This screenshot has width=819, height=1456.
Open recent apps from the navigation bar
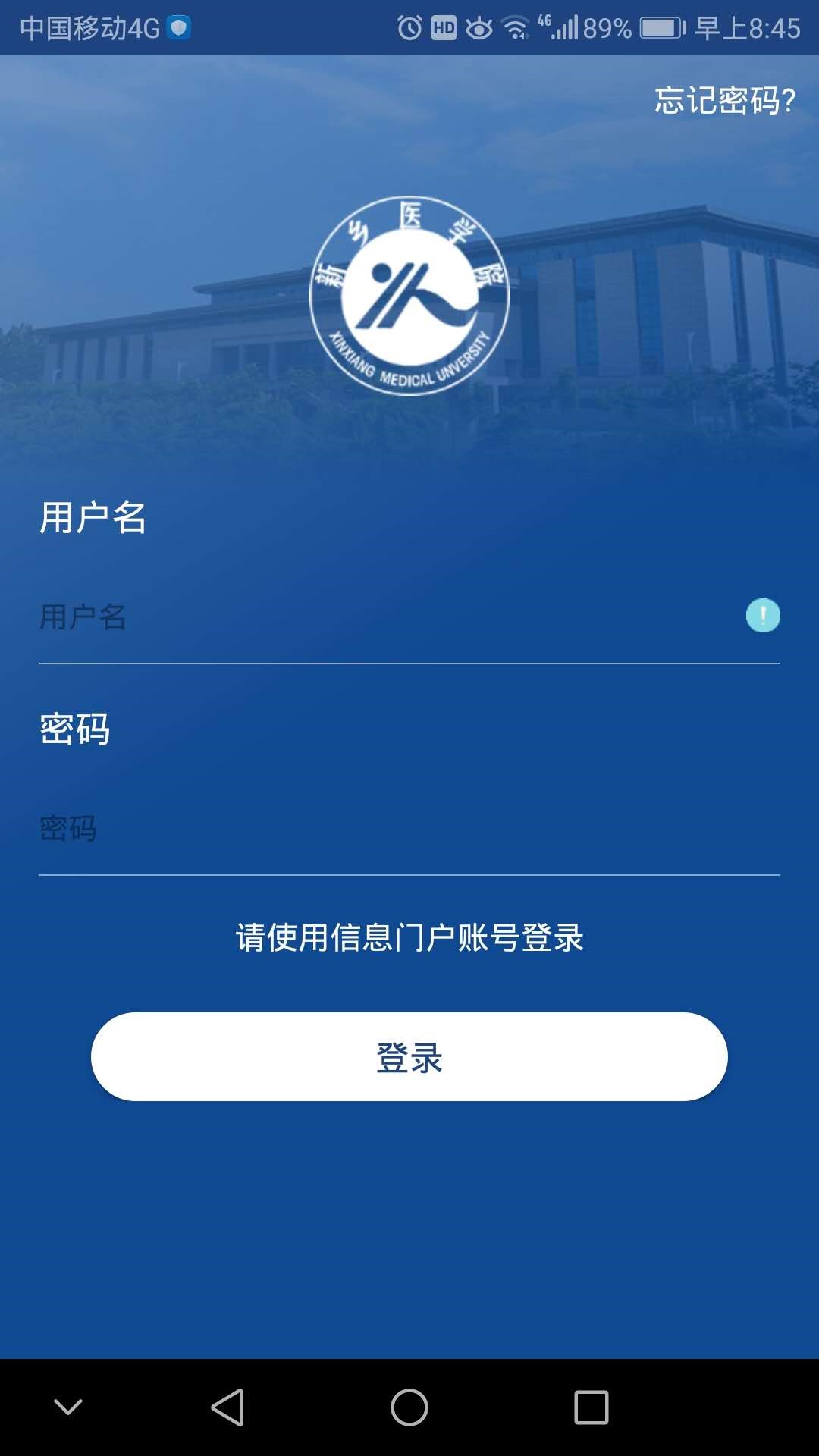591,1407
